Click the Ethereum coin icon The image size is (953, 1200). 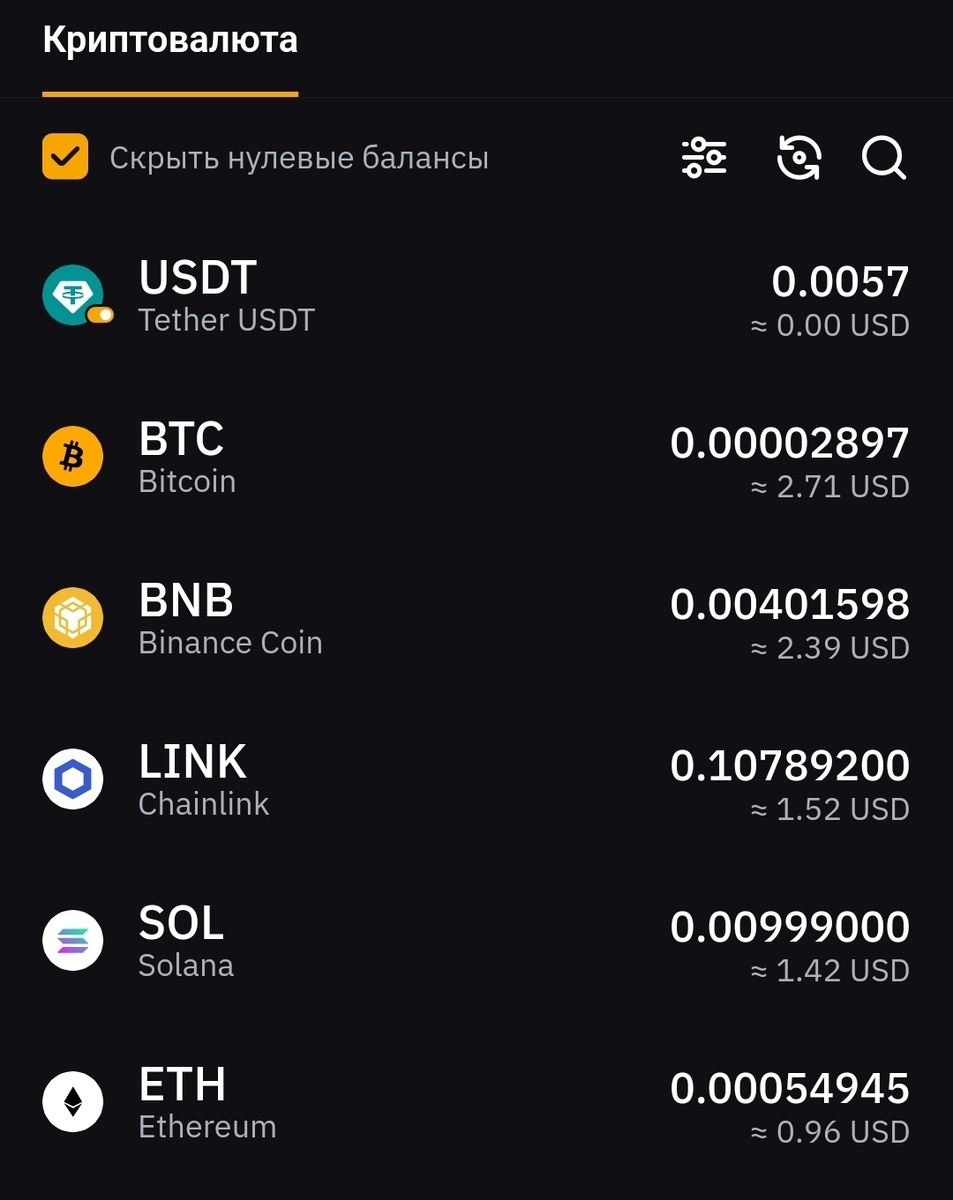[72, 1101]
